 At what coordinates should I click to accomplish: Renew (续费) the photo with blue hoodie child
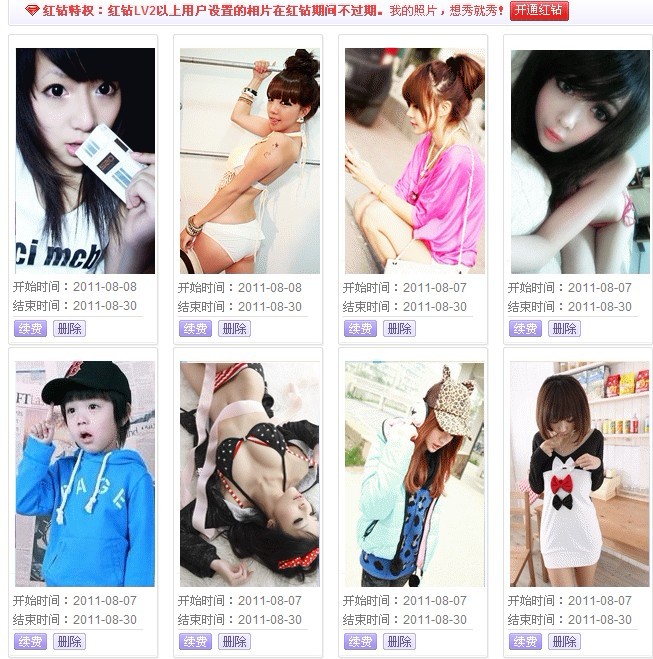pos(30,641)
